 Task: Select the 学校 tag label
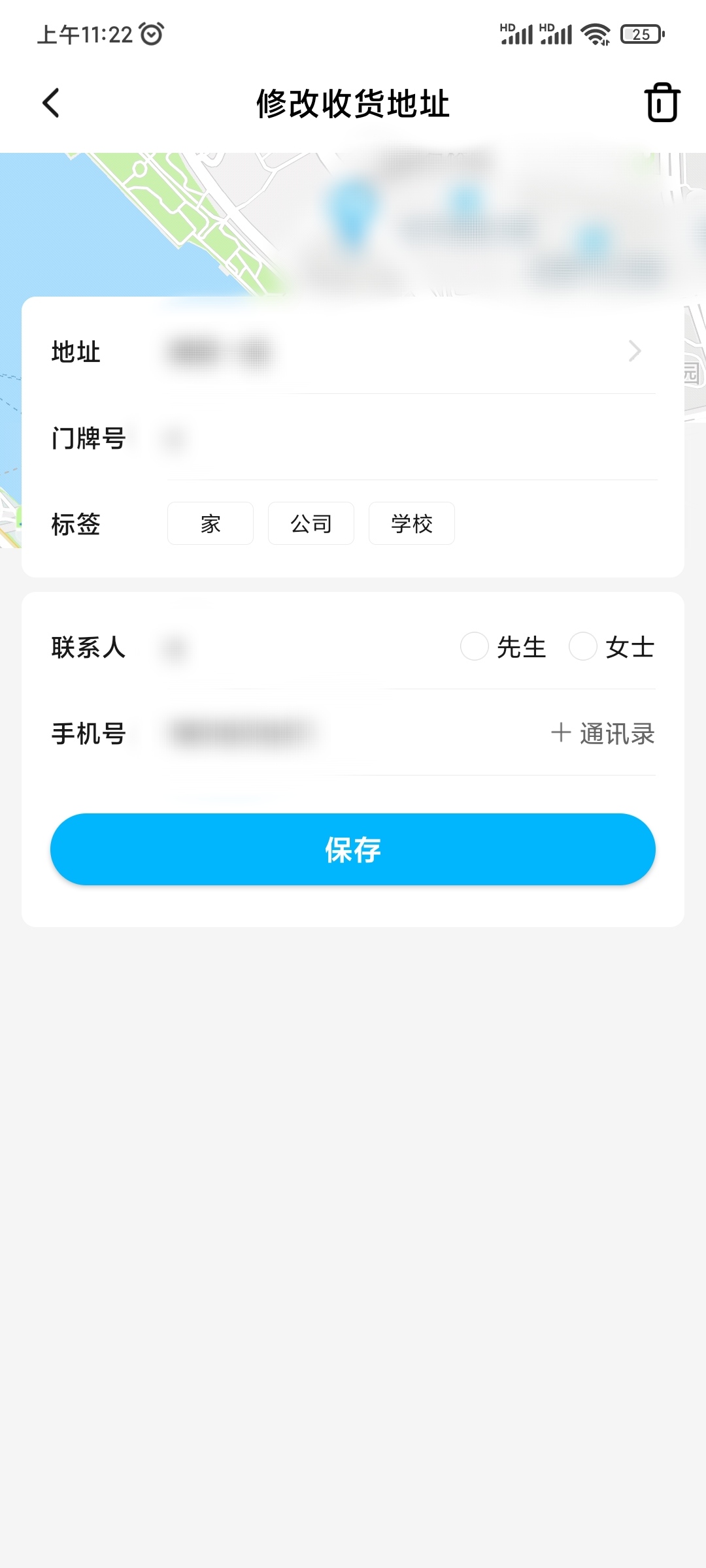tap(411, 523)
